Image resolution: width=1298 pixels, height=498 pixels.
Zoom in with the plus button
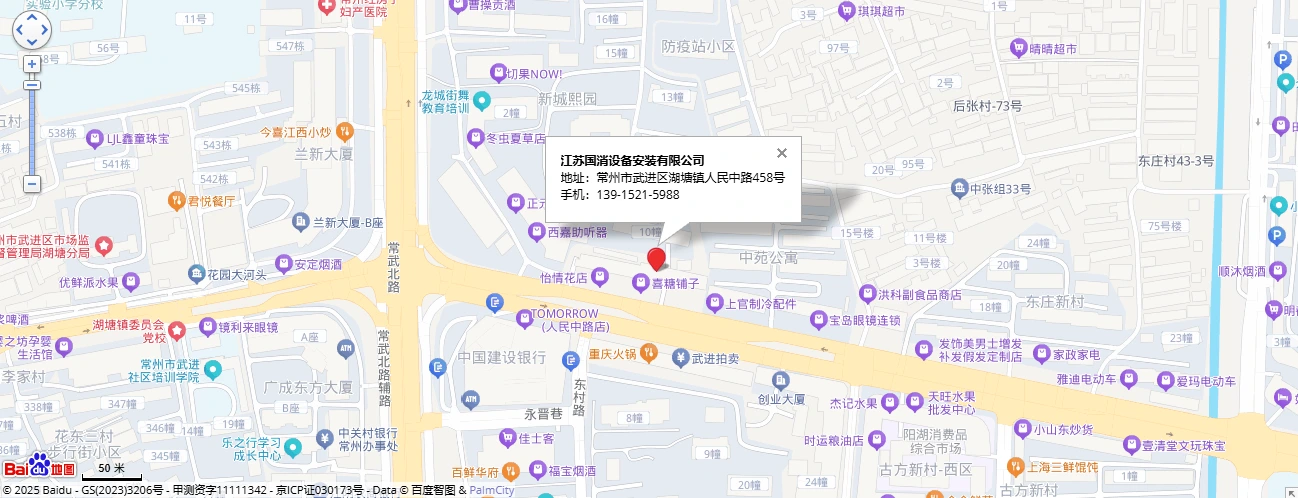[x=31, y=64]
